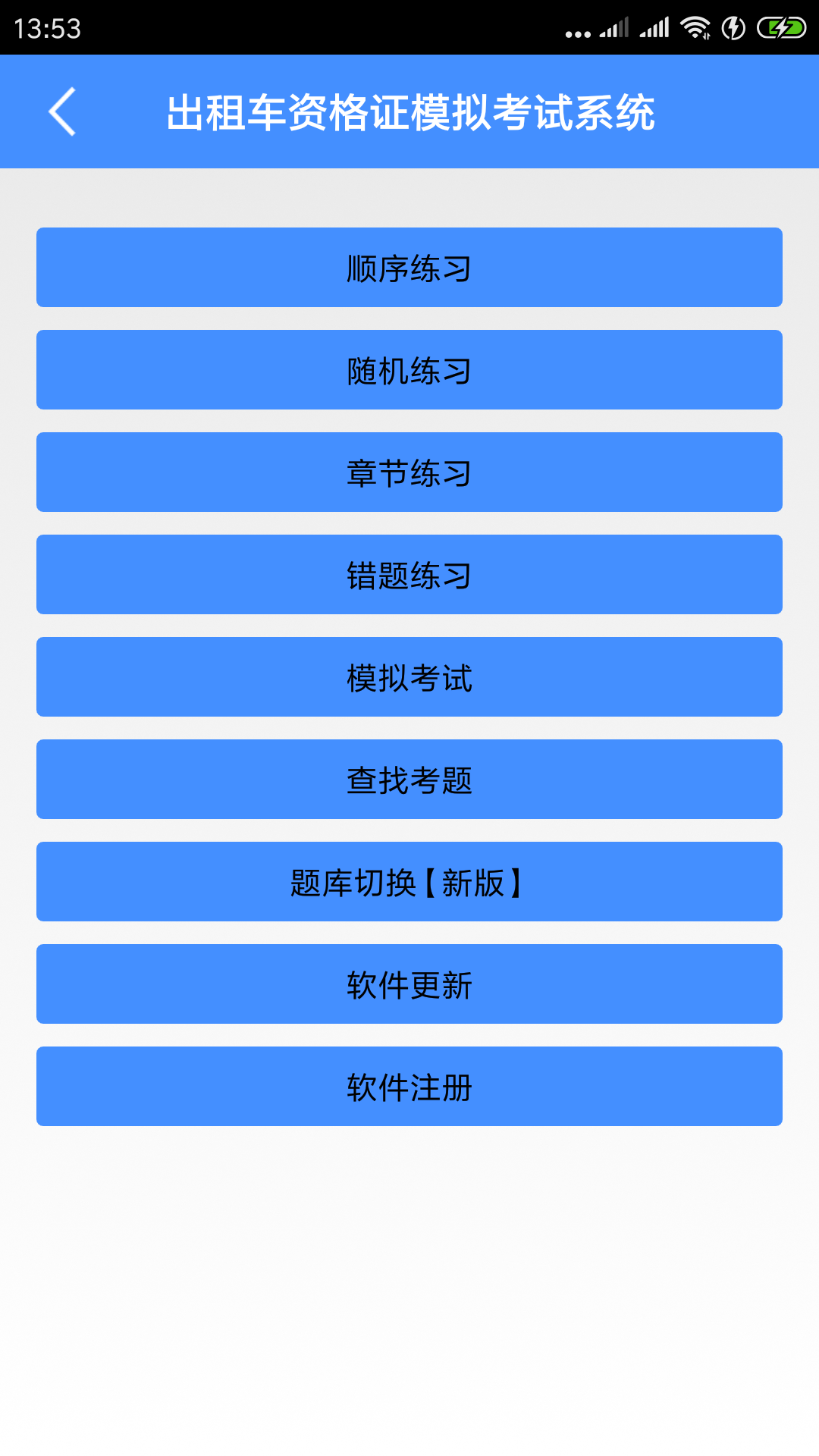The image size is (819, 1456).
Task: Open 软件注册 software registration
Action: click(x=409, y=1086)
